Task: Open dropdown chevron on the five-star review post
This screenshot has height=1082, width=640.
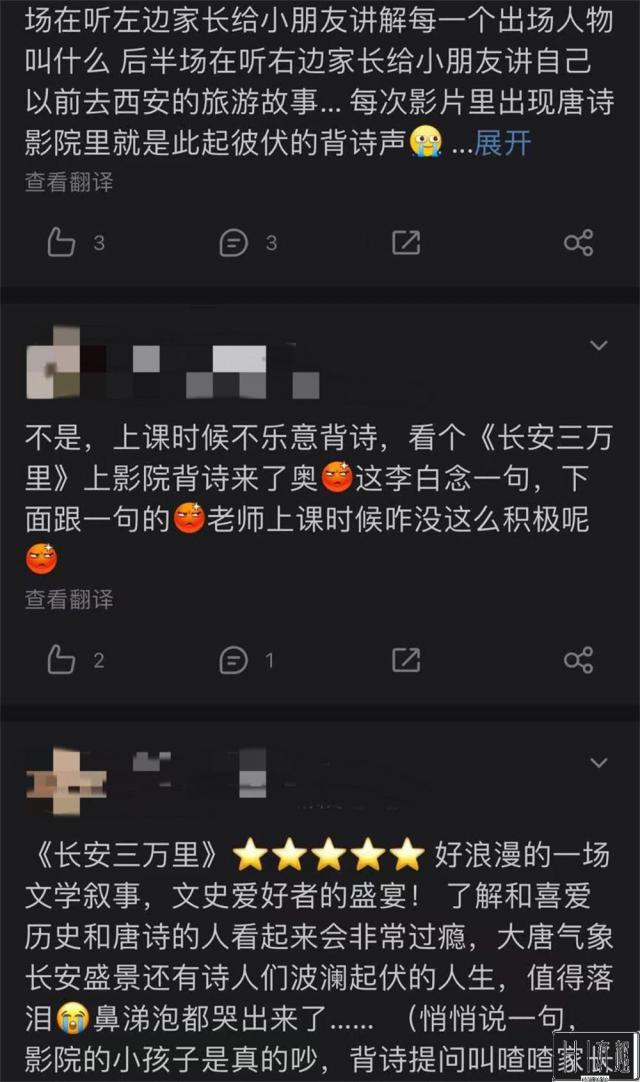Action: click(x=599, y=763)
